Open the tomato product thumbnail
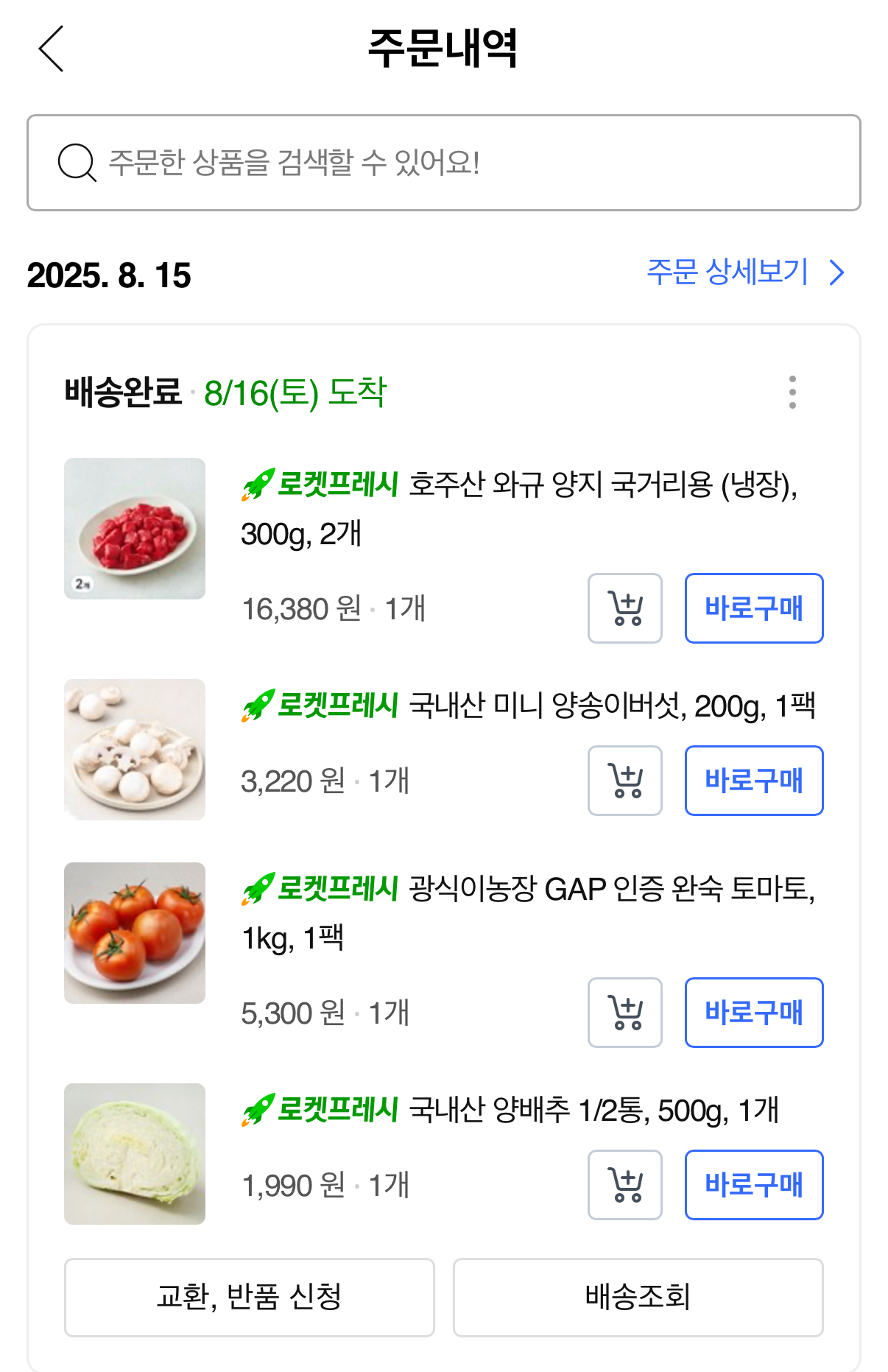This screenshot has width=888, height=1372. click(135, 930)
